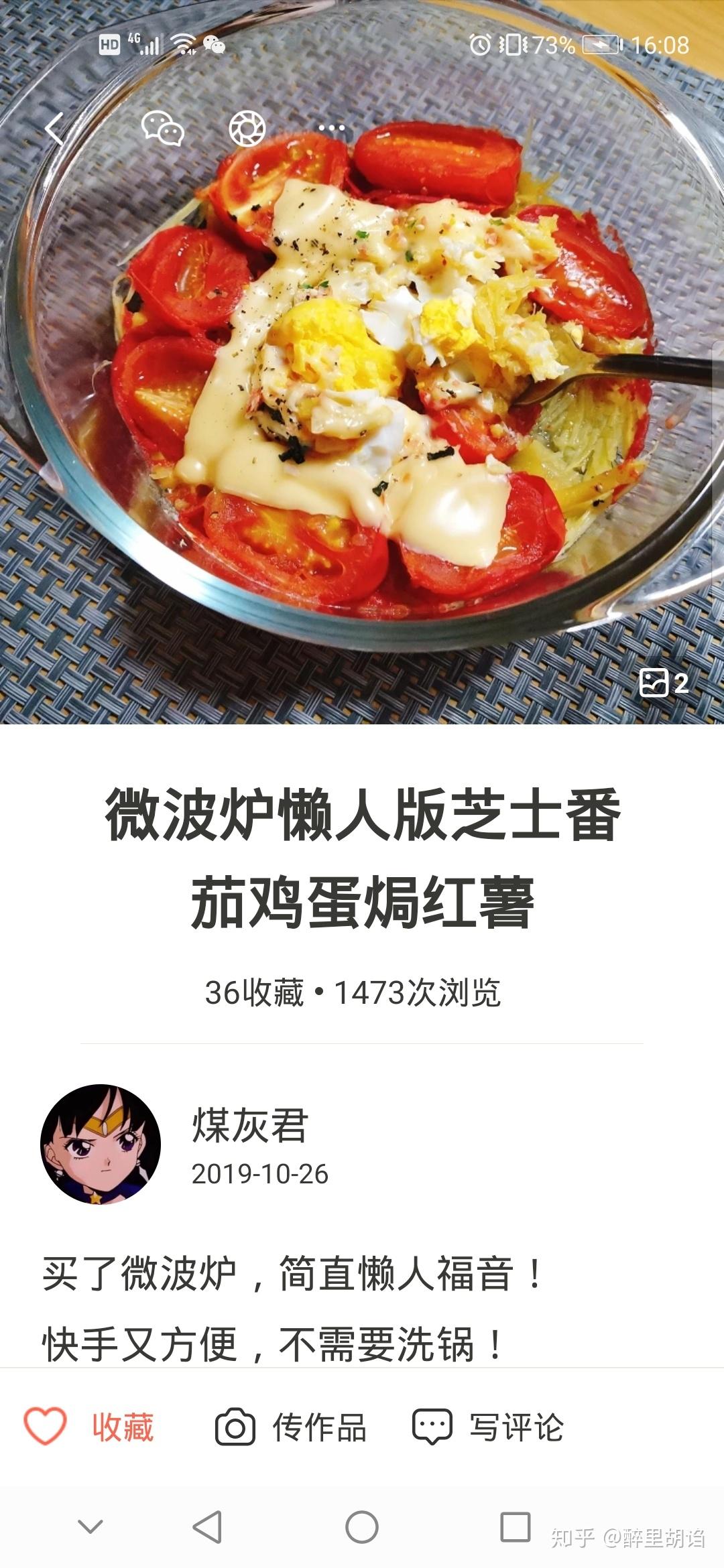Write a comment with 写评论
Image resolution: width=724 pixels, height=1568 pixels.
point(488,1427)
